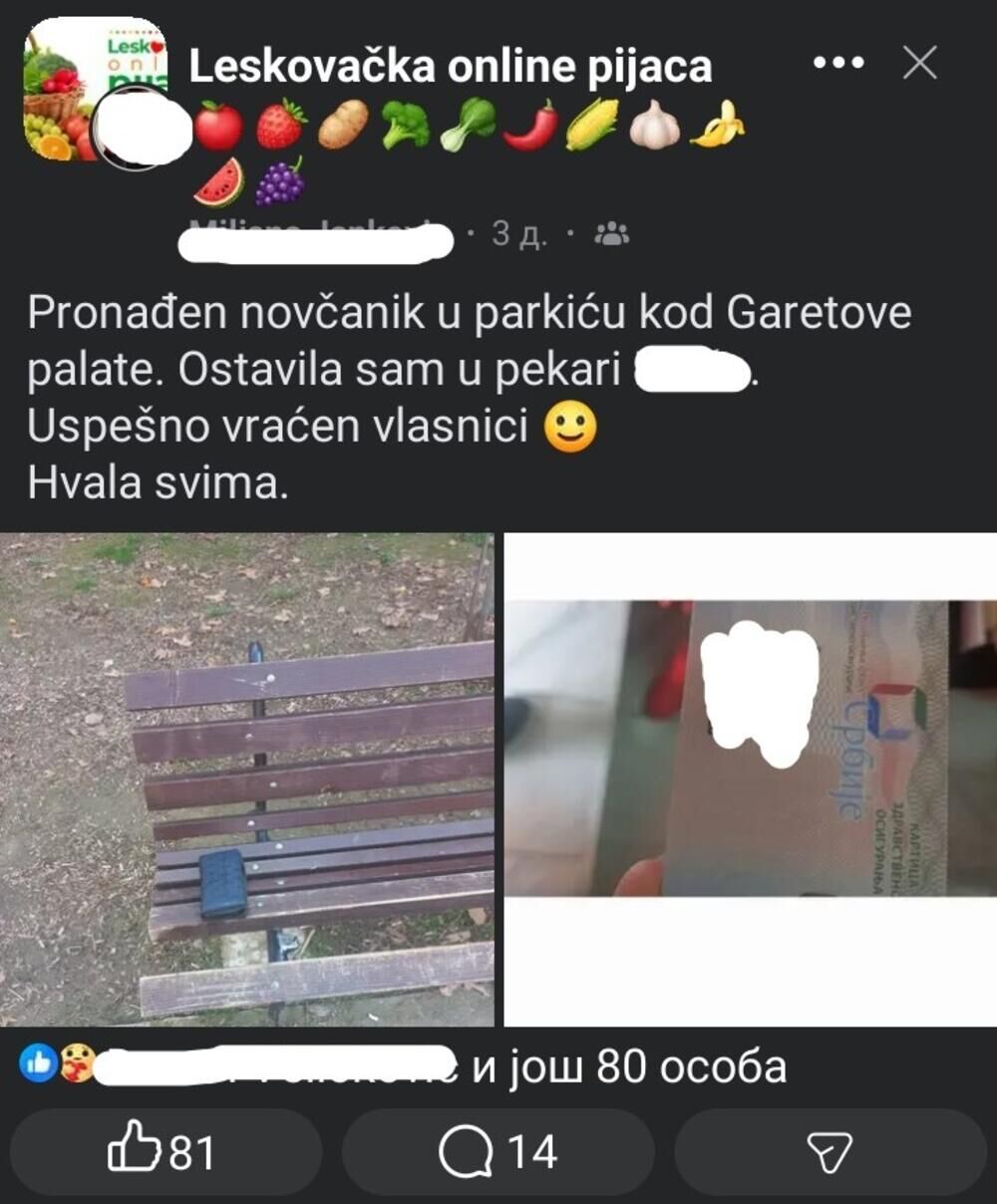Image resolution: width=997 pixels, height=1204 pixels.
Task: Click the audience privacy icon beside the date
Action: pyautogui.click(x=609, y=235)
